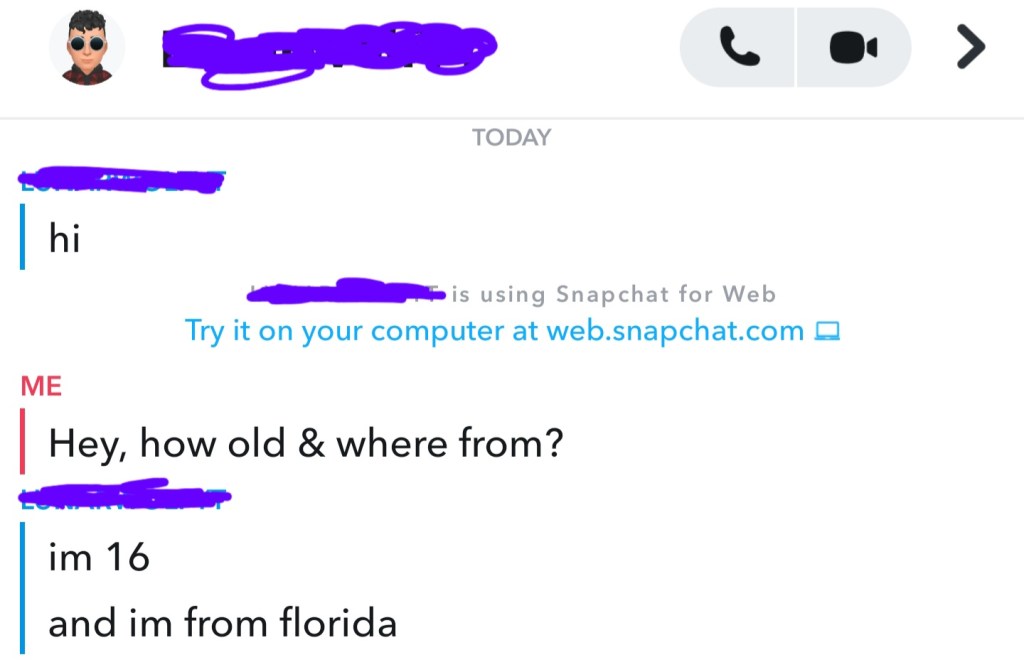Viewport: 1024px width, 667px height.
Task: Start a voice call
Action: coord(738,47)
